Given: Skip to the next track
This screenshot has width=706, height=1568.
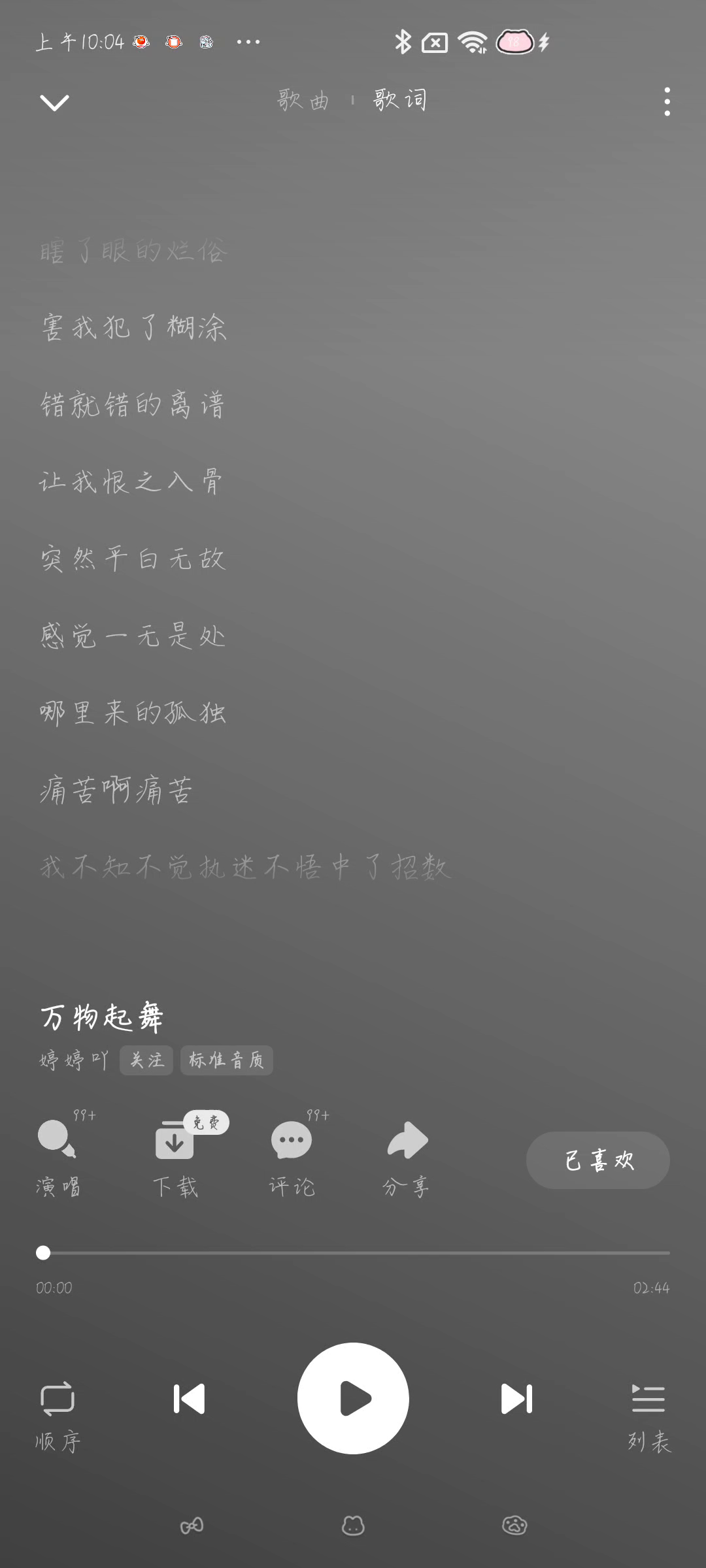Looking at the screenshot, I should point(516,1399).
